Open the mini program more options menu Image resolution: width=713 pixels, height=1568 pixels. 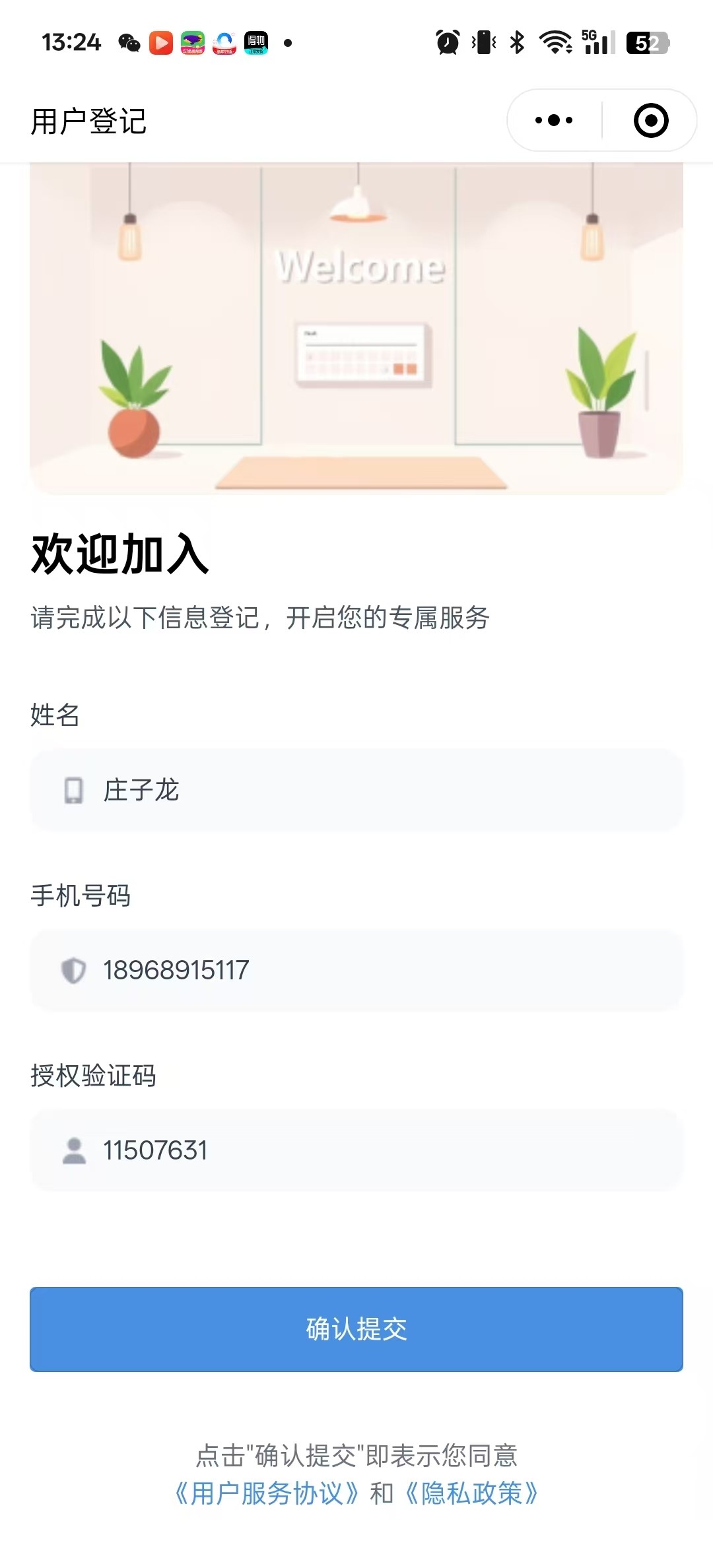tap(555, 120)
